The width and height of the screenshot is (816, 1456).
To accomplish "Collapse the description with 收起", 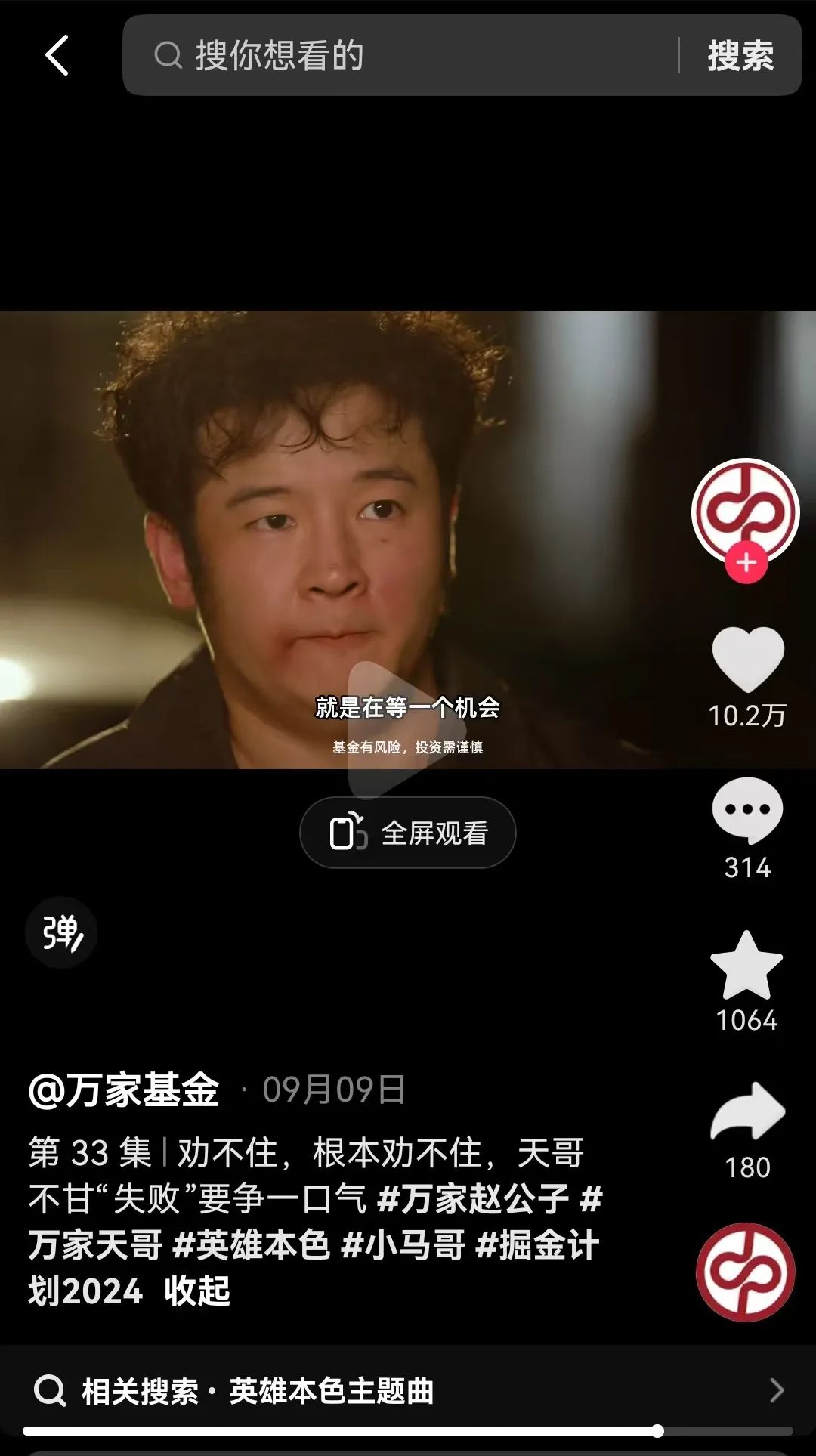I will tap(197, 1291).
